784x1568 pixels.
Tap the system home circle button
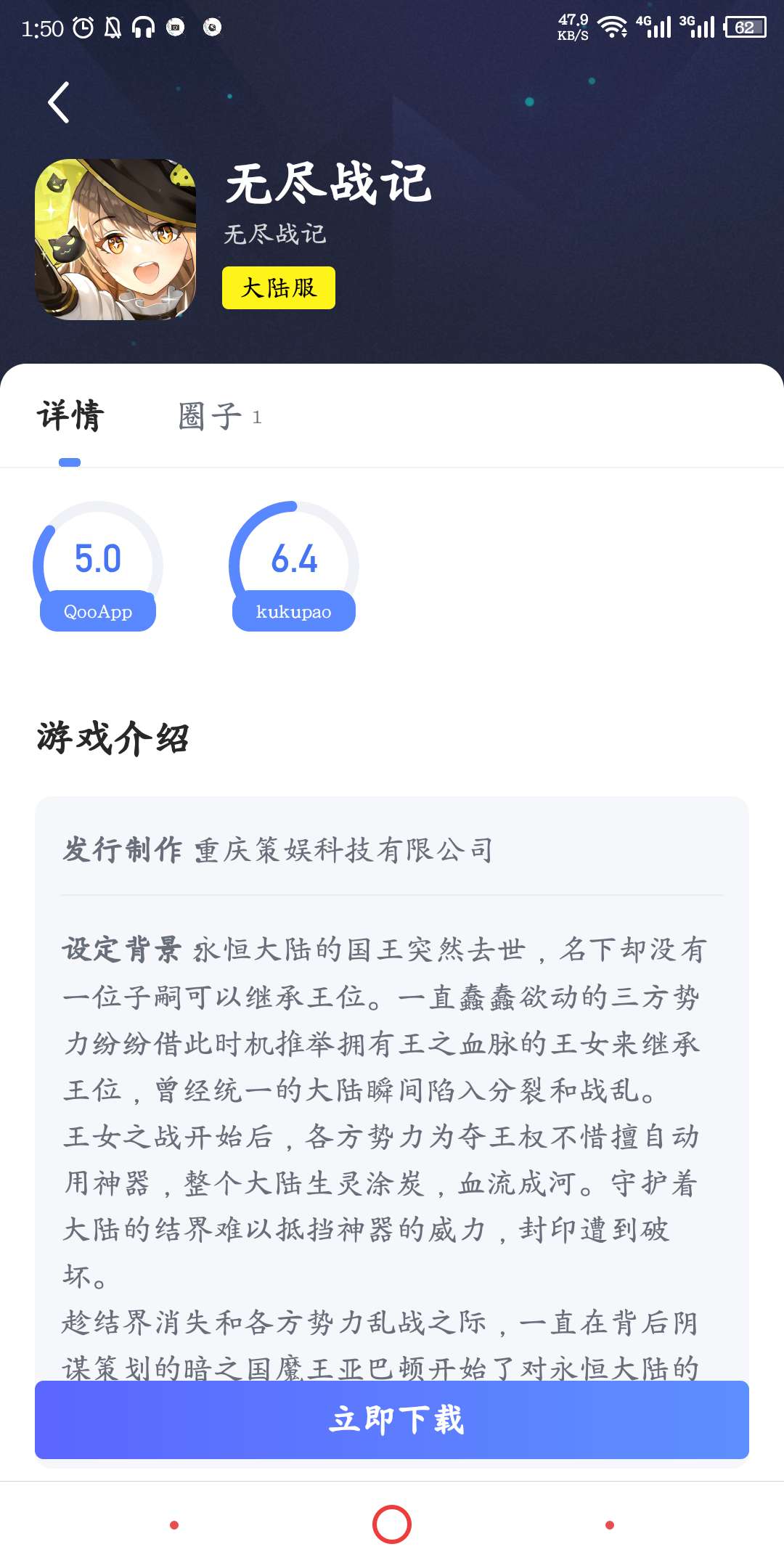pyautogui.click(x=392, y=1524)
